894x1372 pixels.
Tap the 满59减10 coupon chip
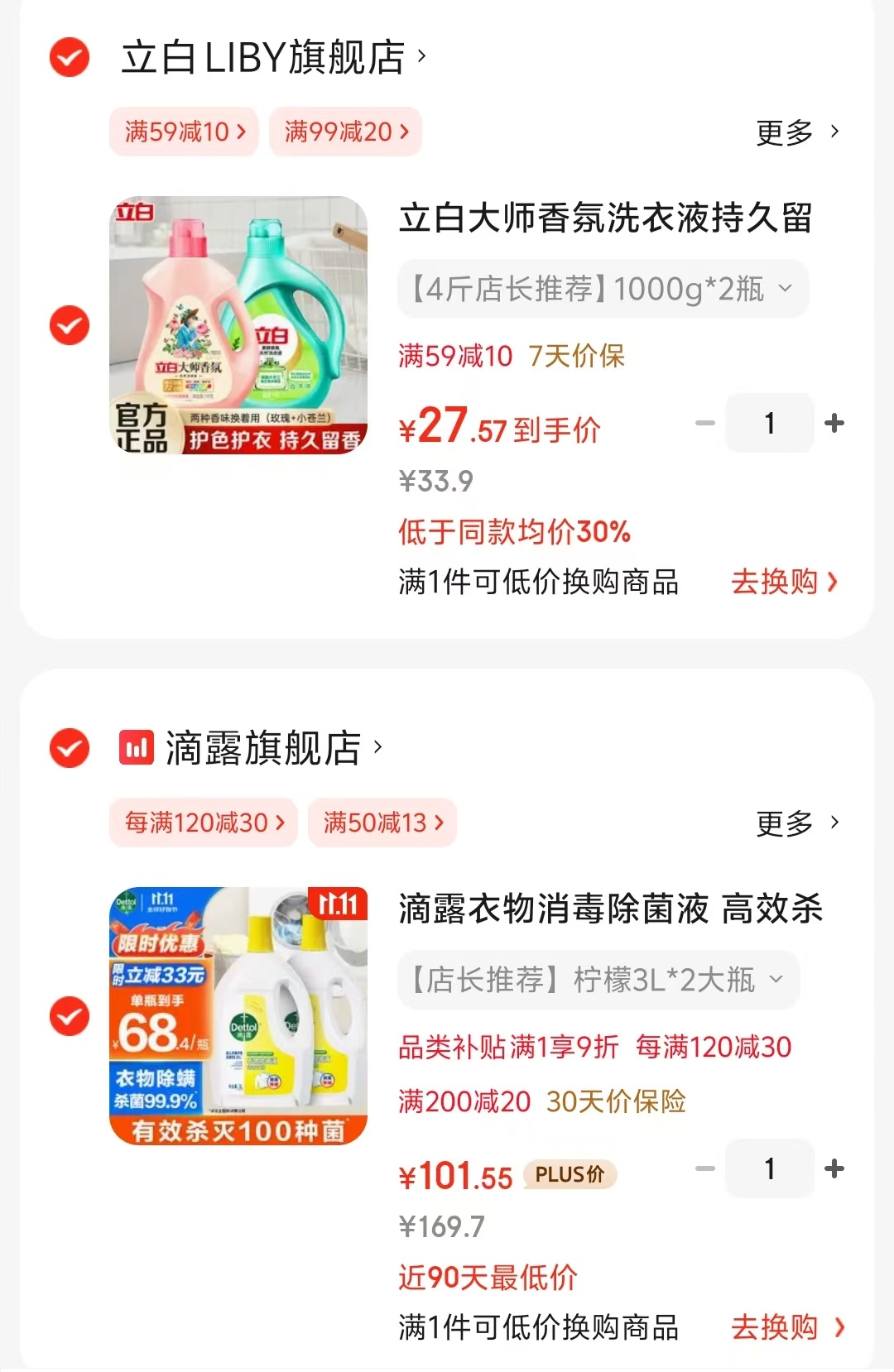(185, 132)
